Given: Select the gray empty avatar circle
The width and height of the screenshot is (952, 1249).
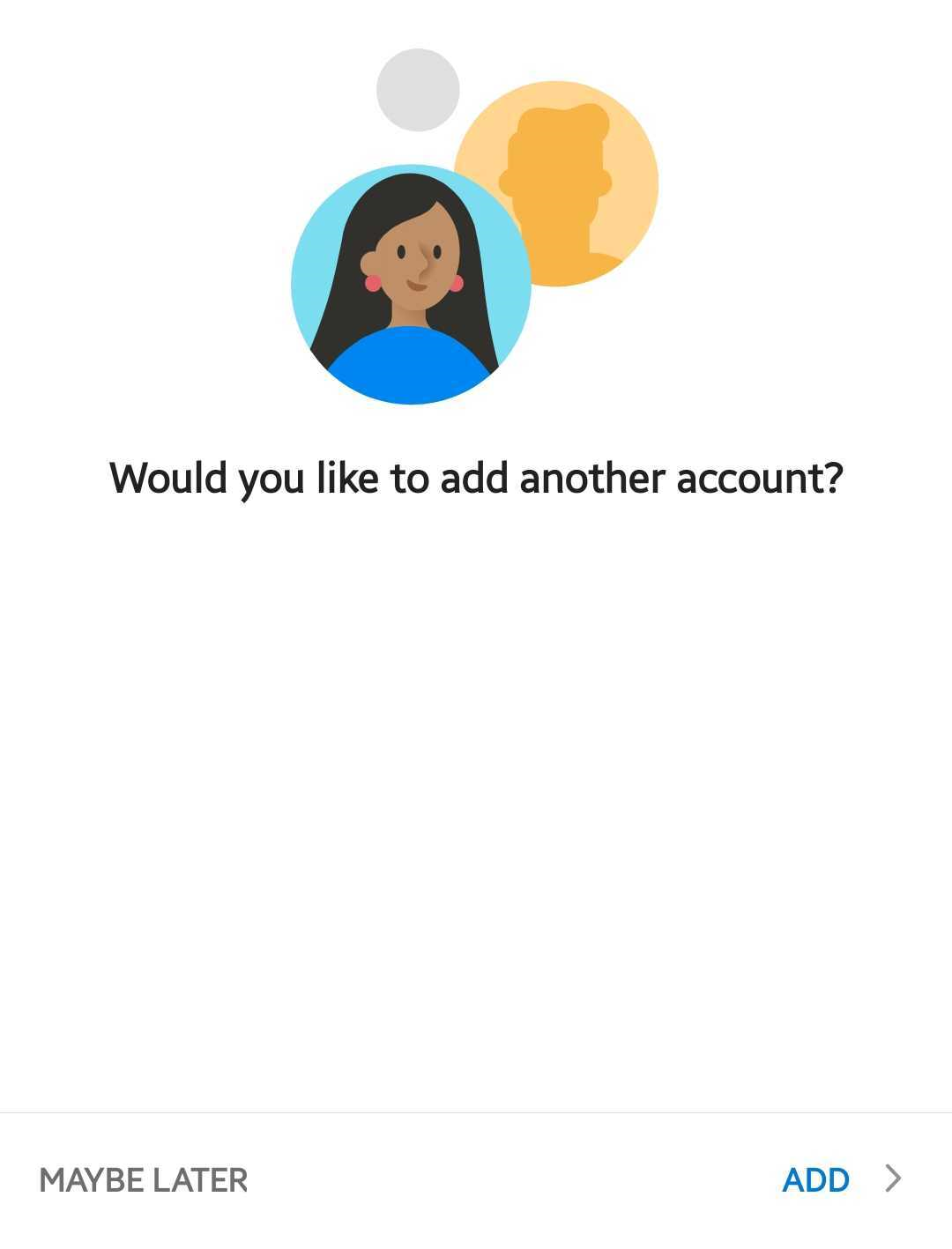Looking at the screenshot, I should 418,88.
